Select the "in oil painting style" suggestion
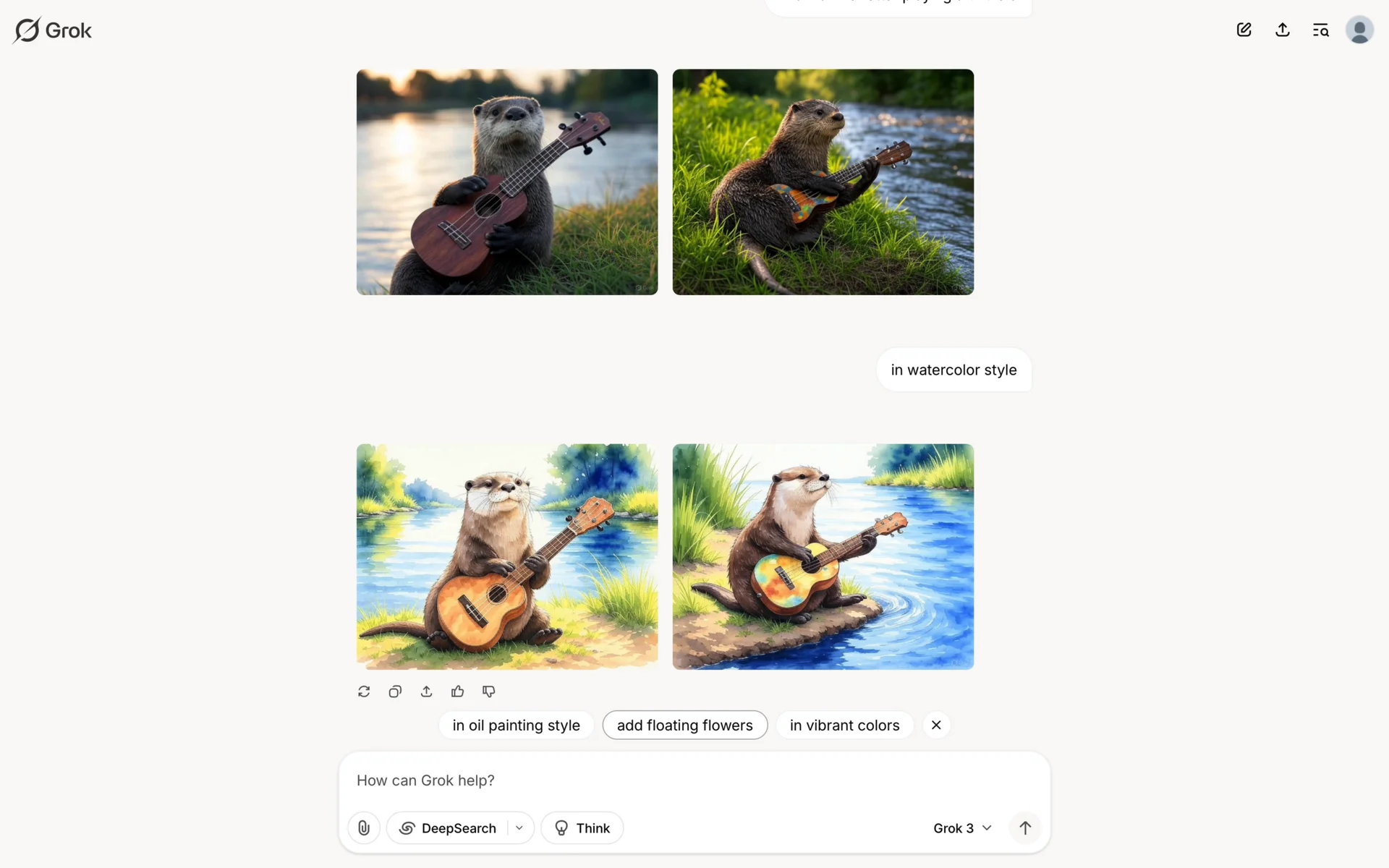 pyautogui.click(x=516, y=725)
